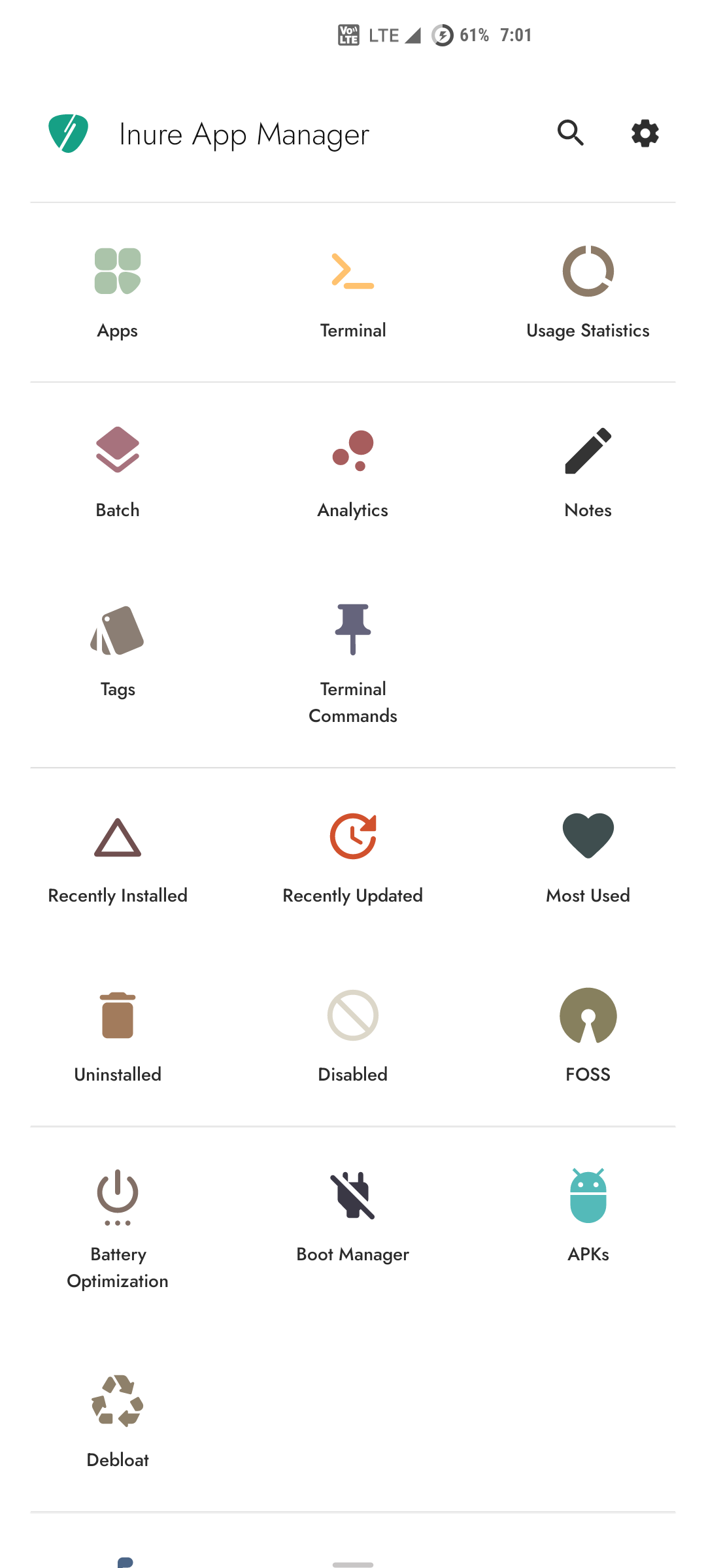Screen dimensions: 706x1568
Task: View Most Used apps
Action: (x=588, y=857)
